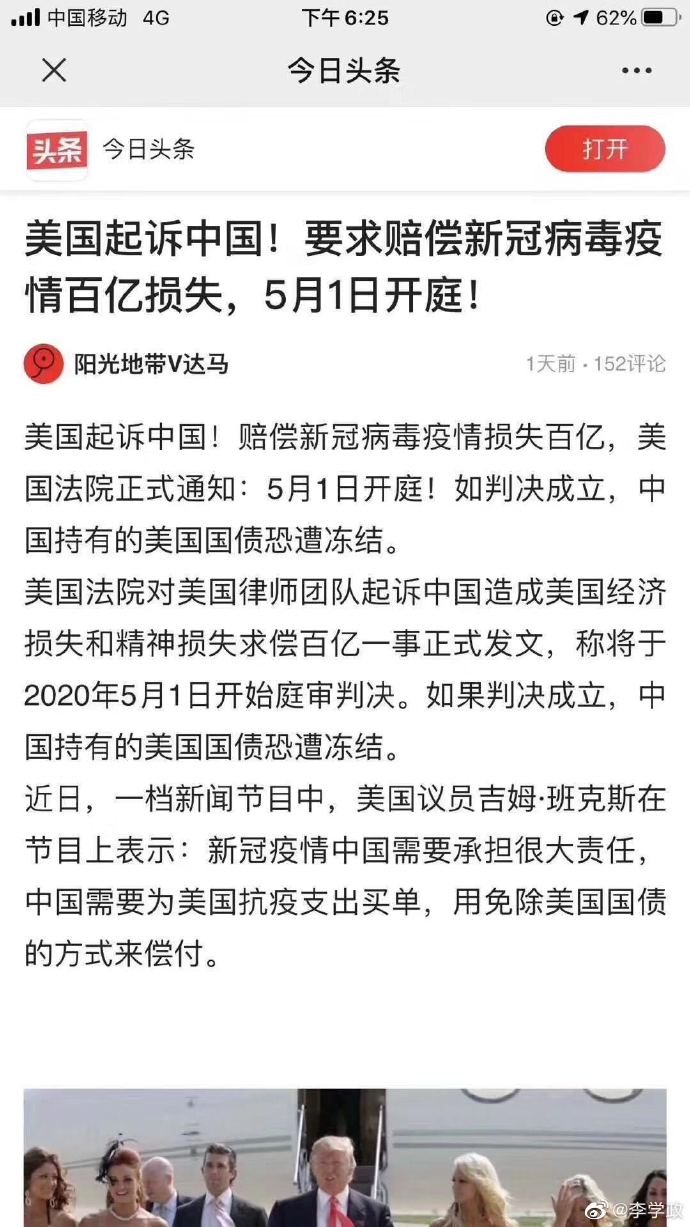Tap the red 打开 button
Screen dimensions: 690x1227
click(x=604, y=150)
